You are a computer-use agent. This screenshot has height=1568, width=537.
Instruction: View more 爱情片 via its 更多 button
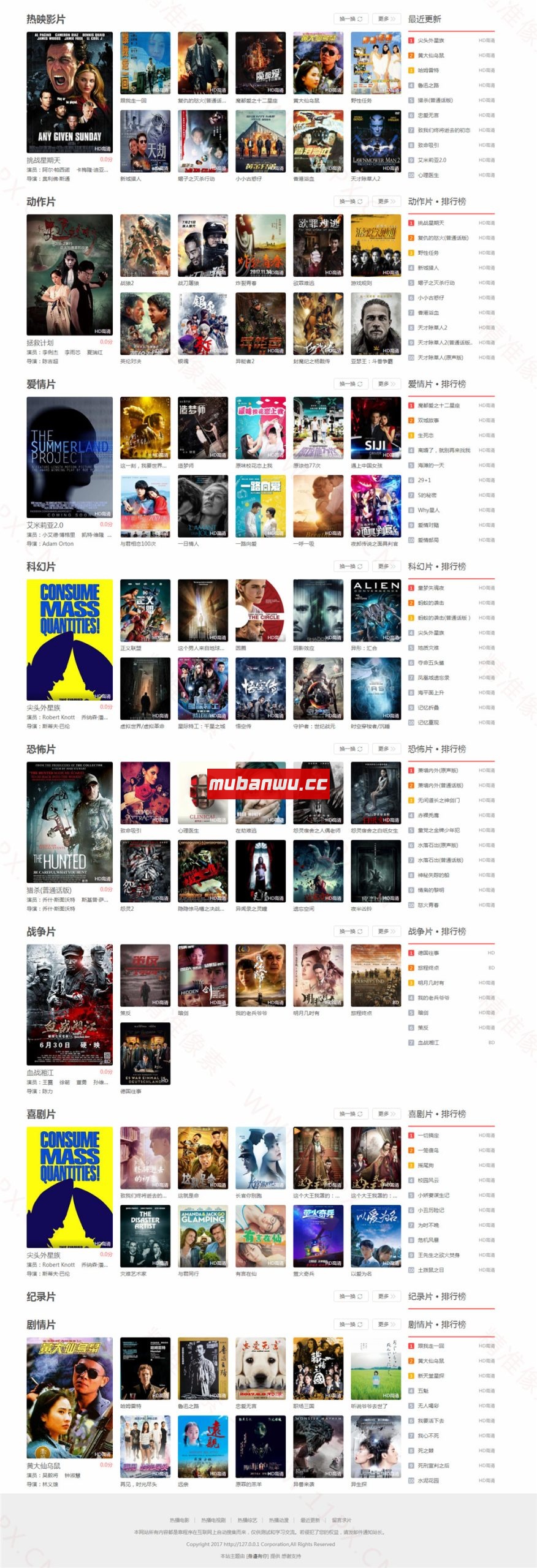click(x=386, y=384)
